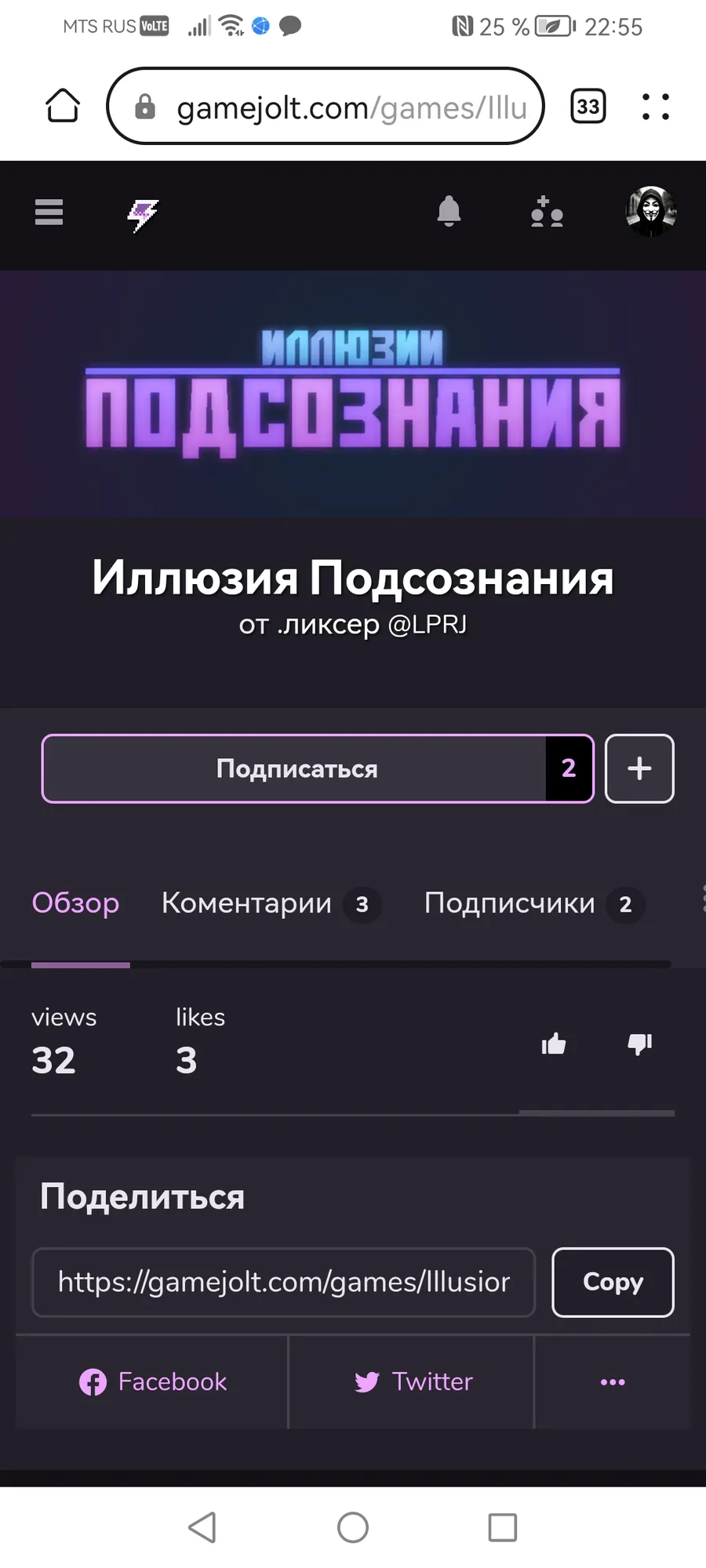Tap the share URL field
The width and height of the screenshot is (706, 1568).
tap(283, 1282)
